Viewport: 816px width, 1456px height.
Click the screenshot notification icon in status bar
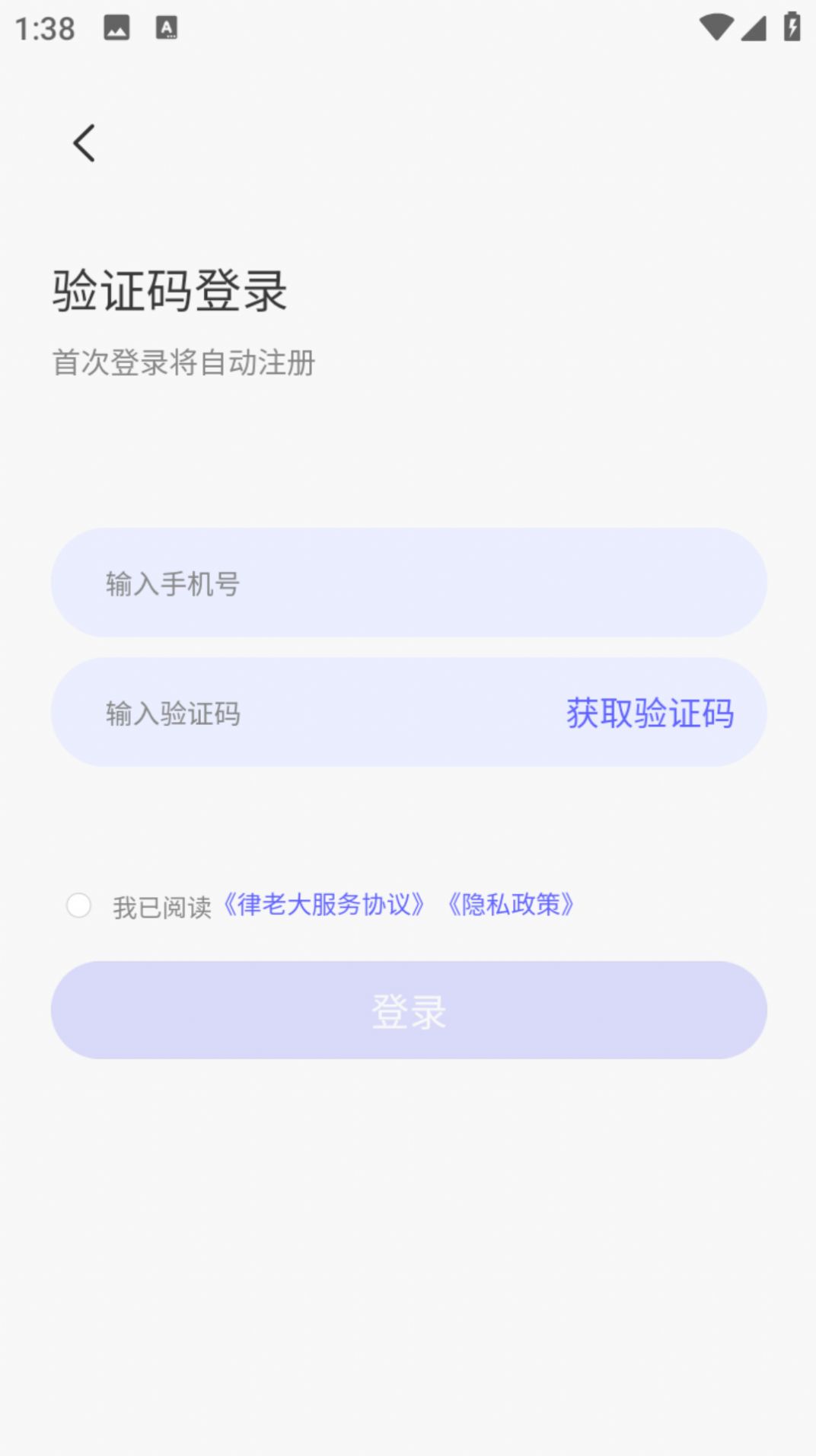(x=116, y=29)
